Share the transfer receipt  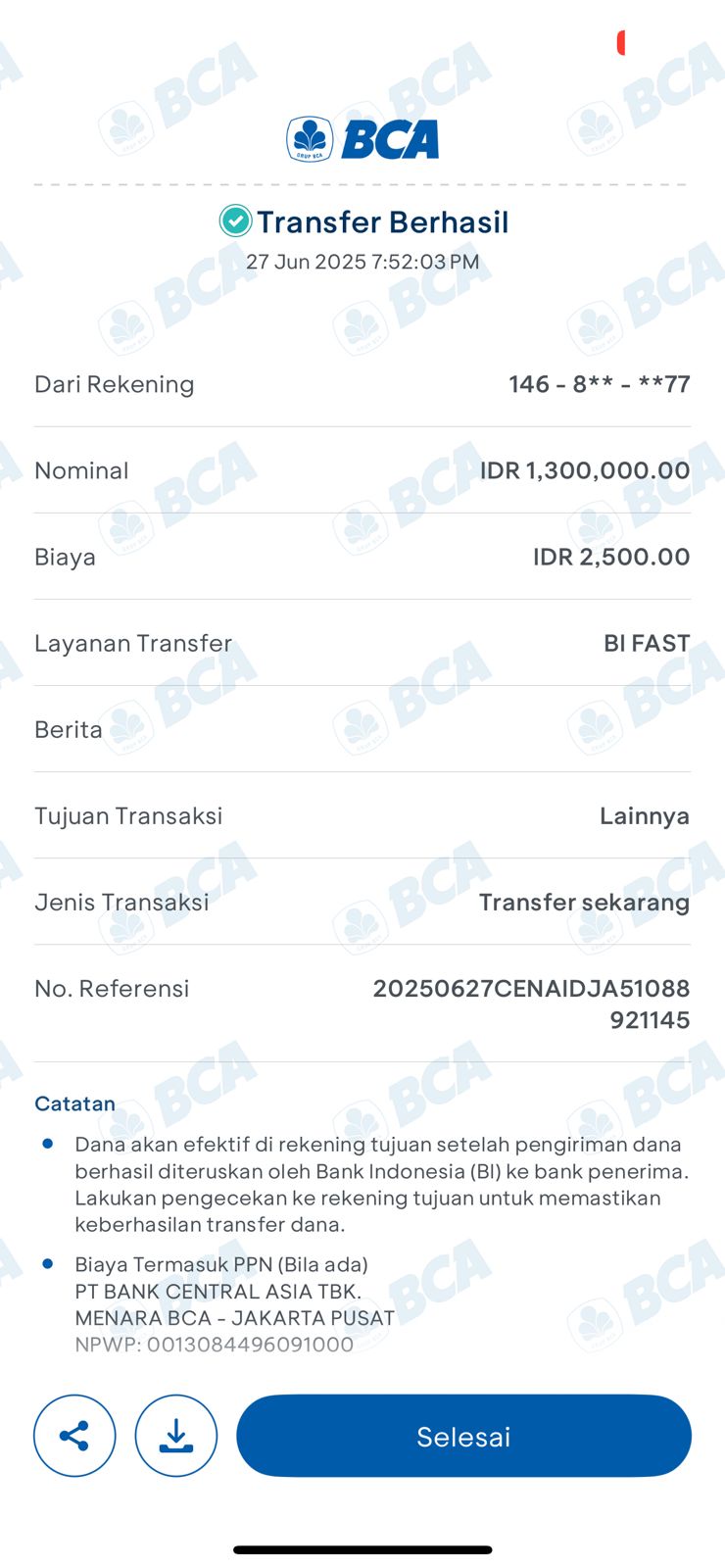point(74,1436)
